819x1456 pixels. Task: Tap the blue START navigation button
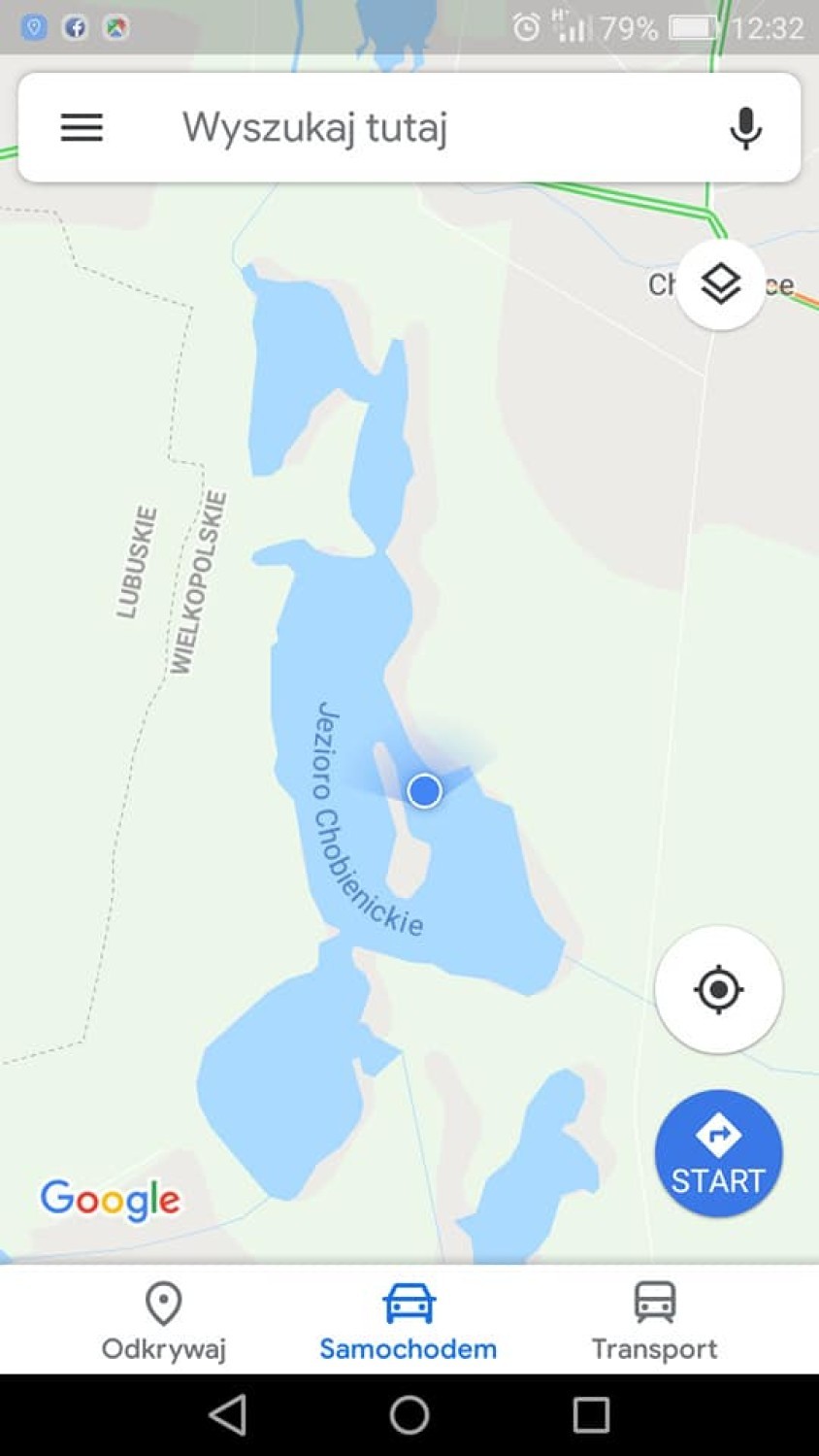(718, 1153)
